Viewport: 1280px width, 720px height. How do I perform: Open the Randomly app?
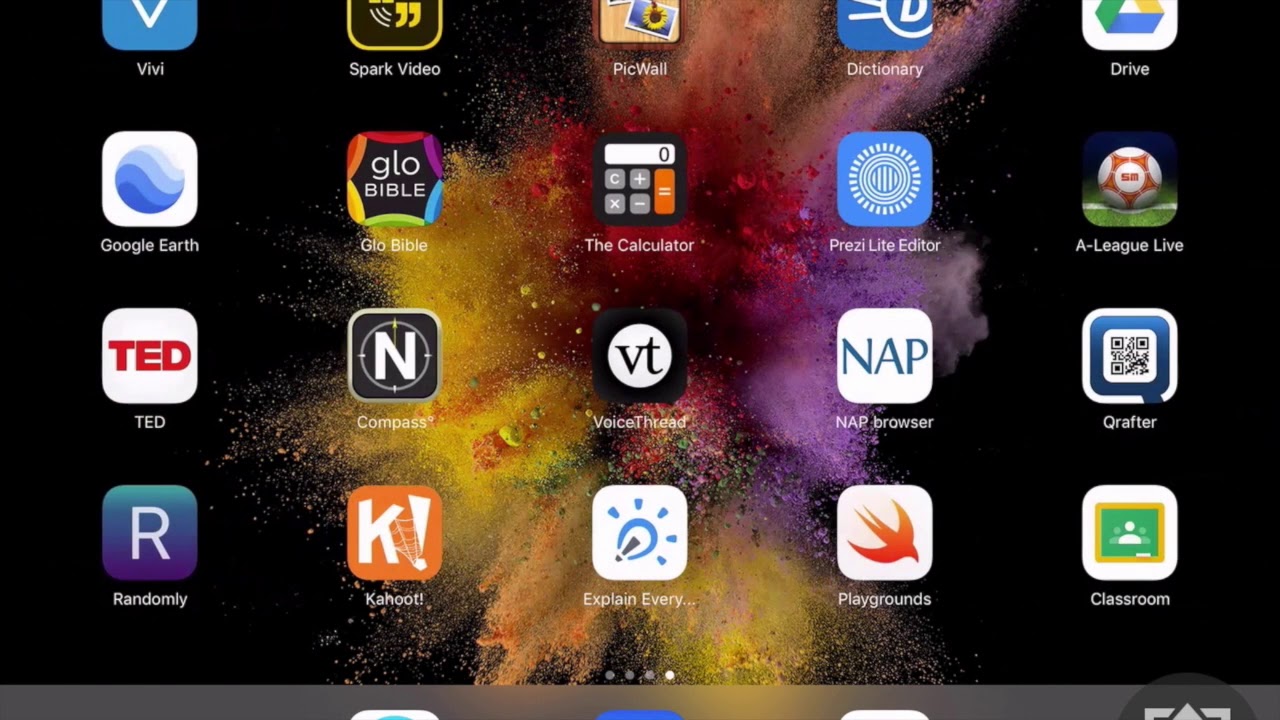click(x=150, y=533)
